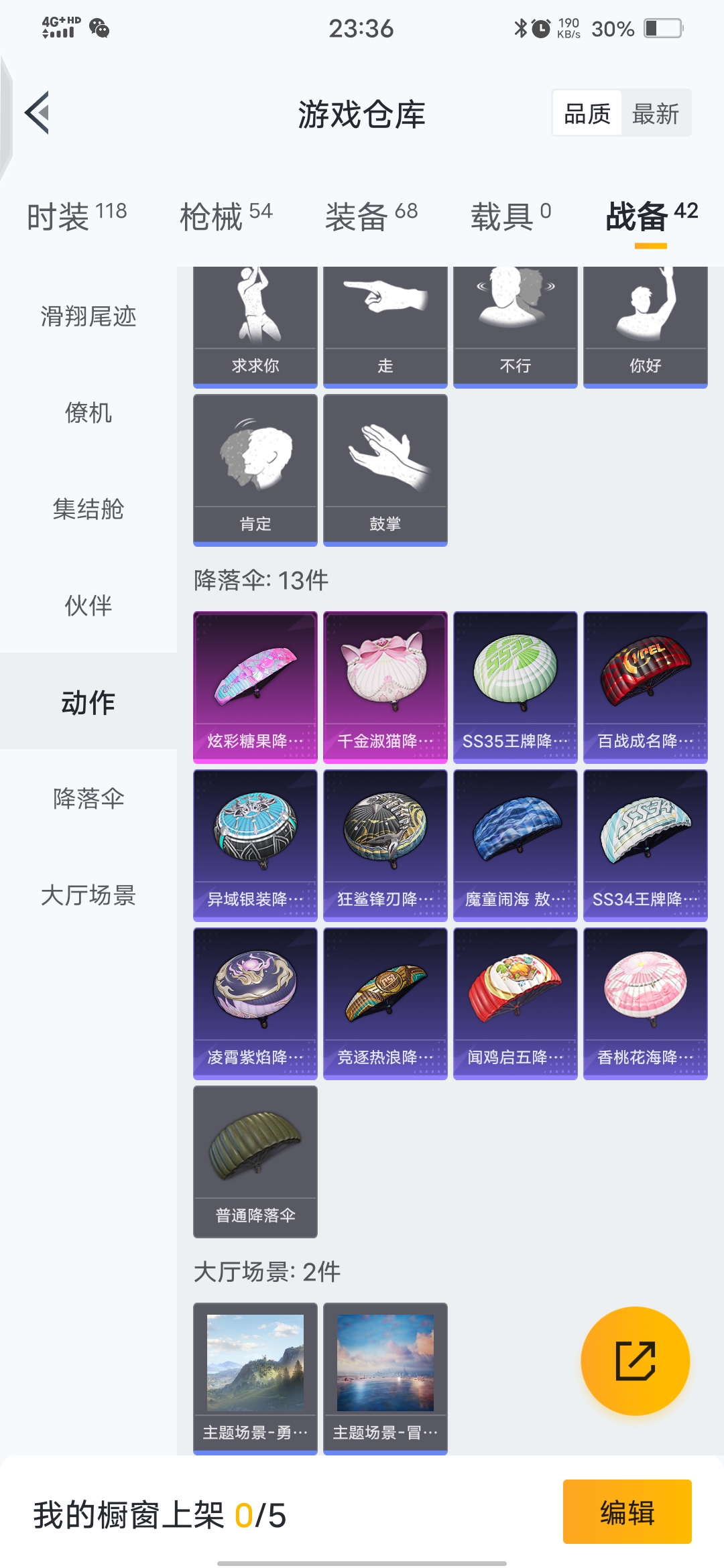Select 僚机 category
The image size is (724, 1568).
click(88, 413)
